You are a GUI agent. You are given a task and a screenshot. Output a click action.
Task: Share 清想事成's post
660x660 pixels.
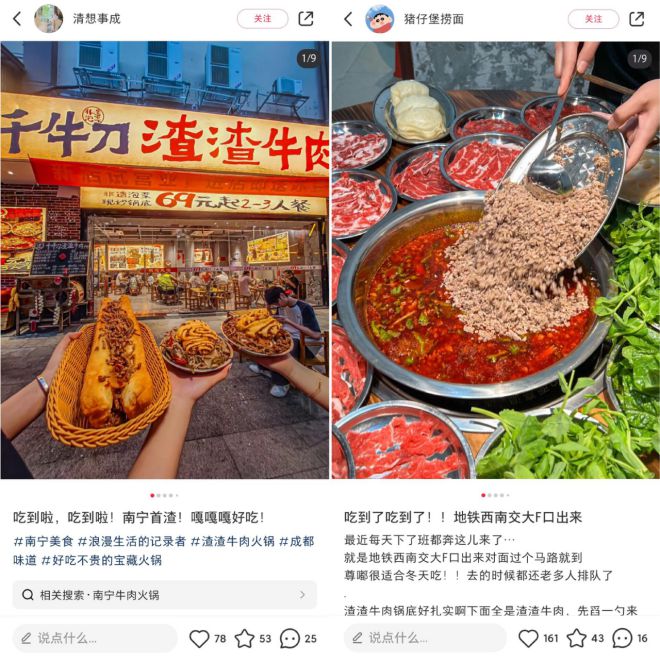point(306,19)
